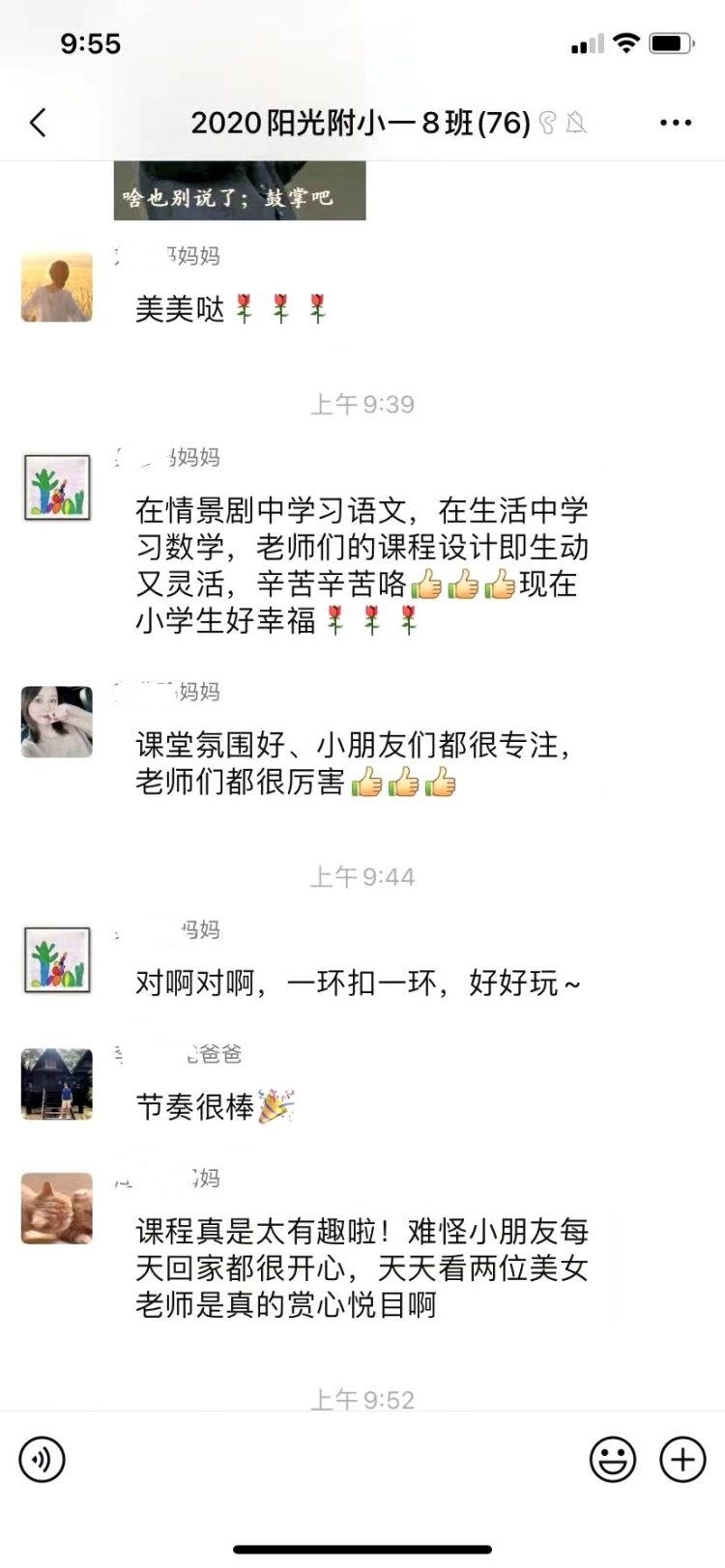View profile of 节奏很棒 sender
Image resolution: width=725 pixels, height=1568 pixels.
coord(57,1083)
